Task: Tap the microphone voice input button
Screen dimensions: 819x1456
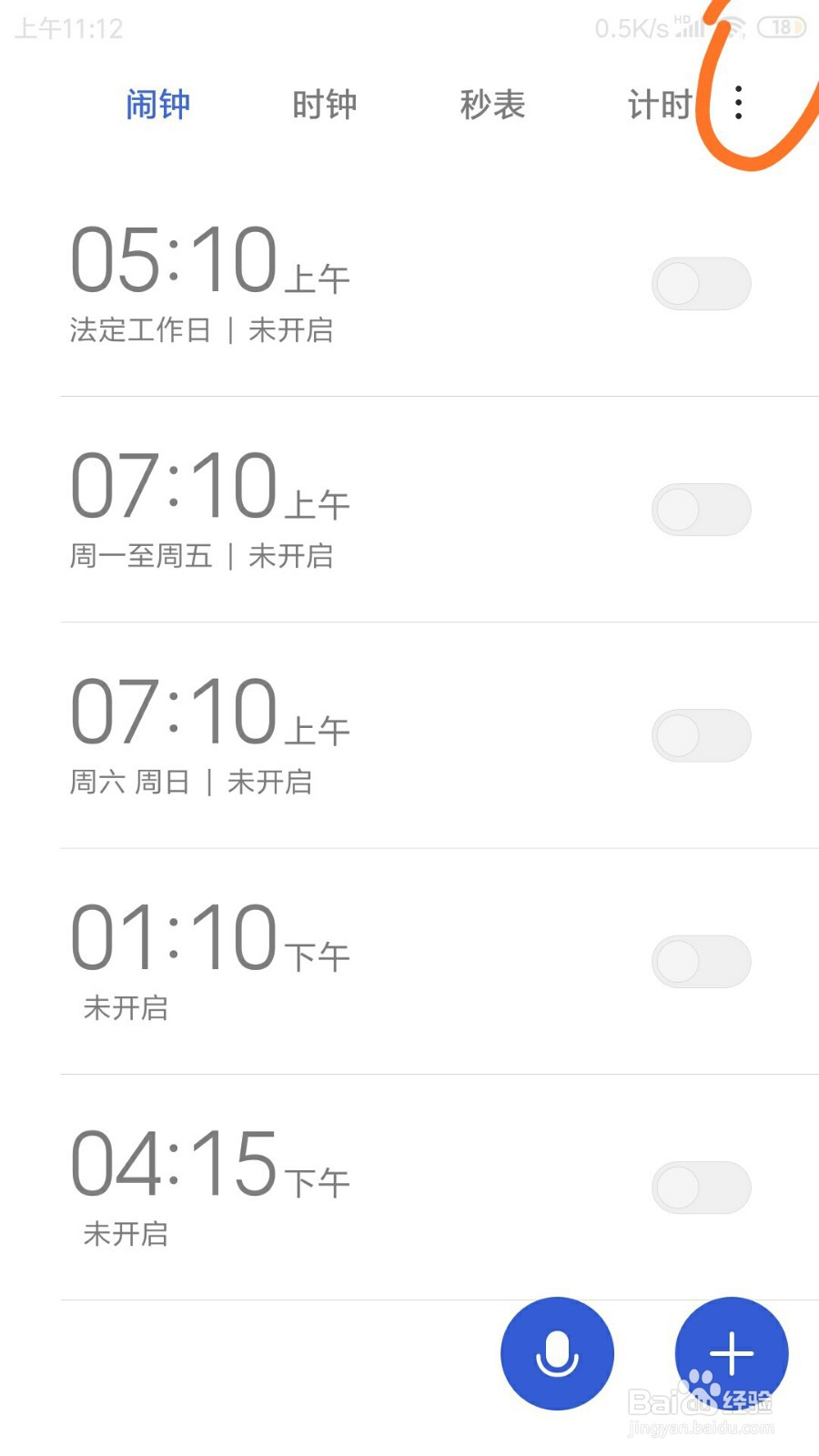Action: click(557, 1353)
